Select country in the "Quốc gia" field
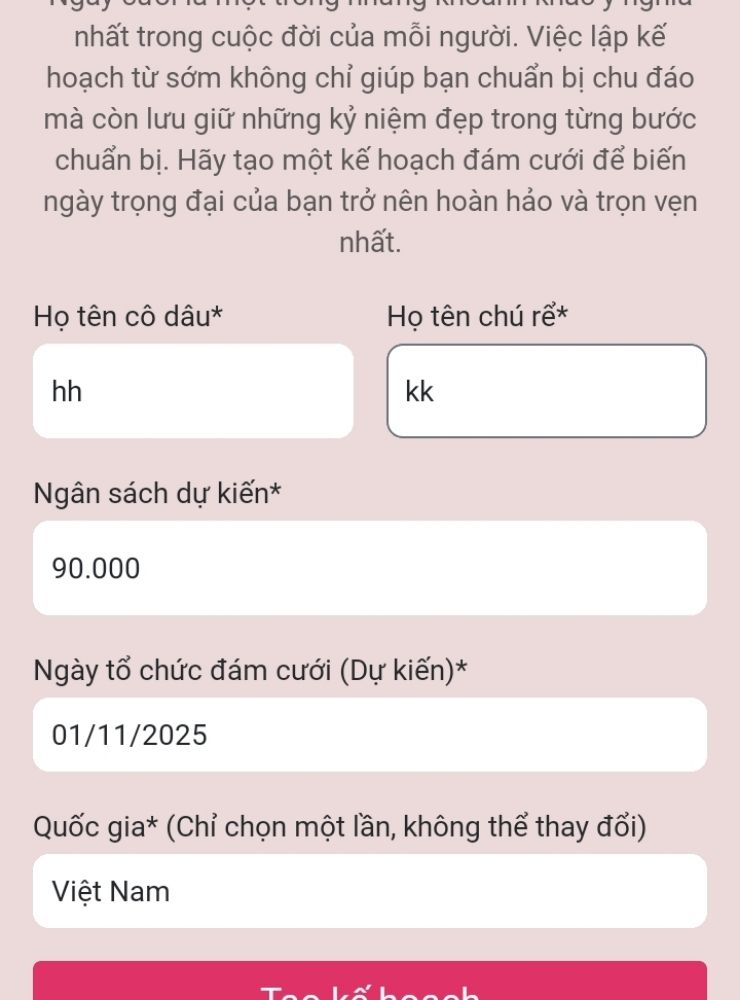Viewport: 740px width, 1000px height. click(370, 891)
